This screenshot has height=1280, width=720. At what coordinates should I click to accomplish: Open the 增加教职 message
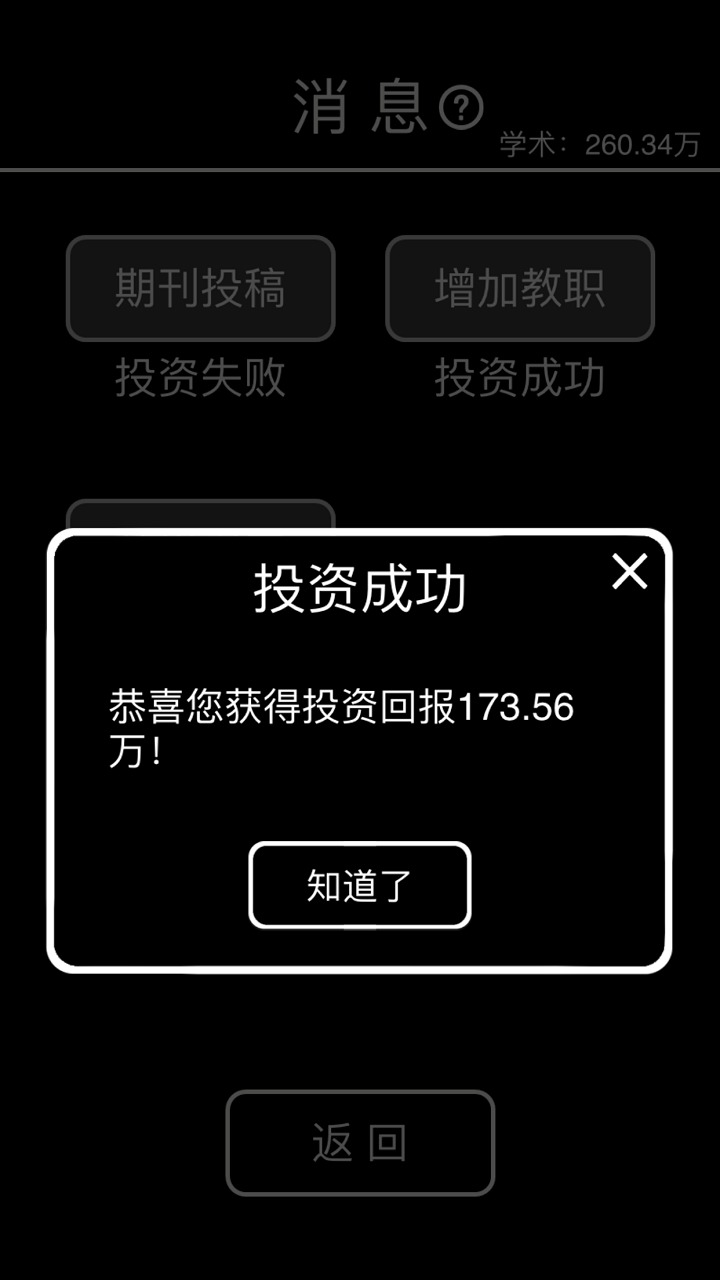(520, 289)
